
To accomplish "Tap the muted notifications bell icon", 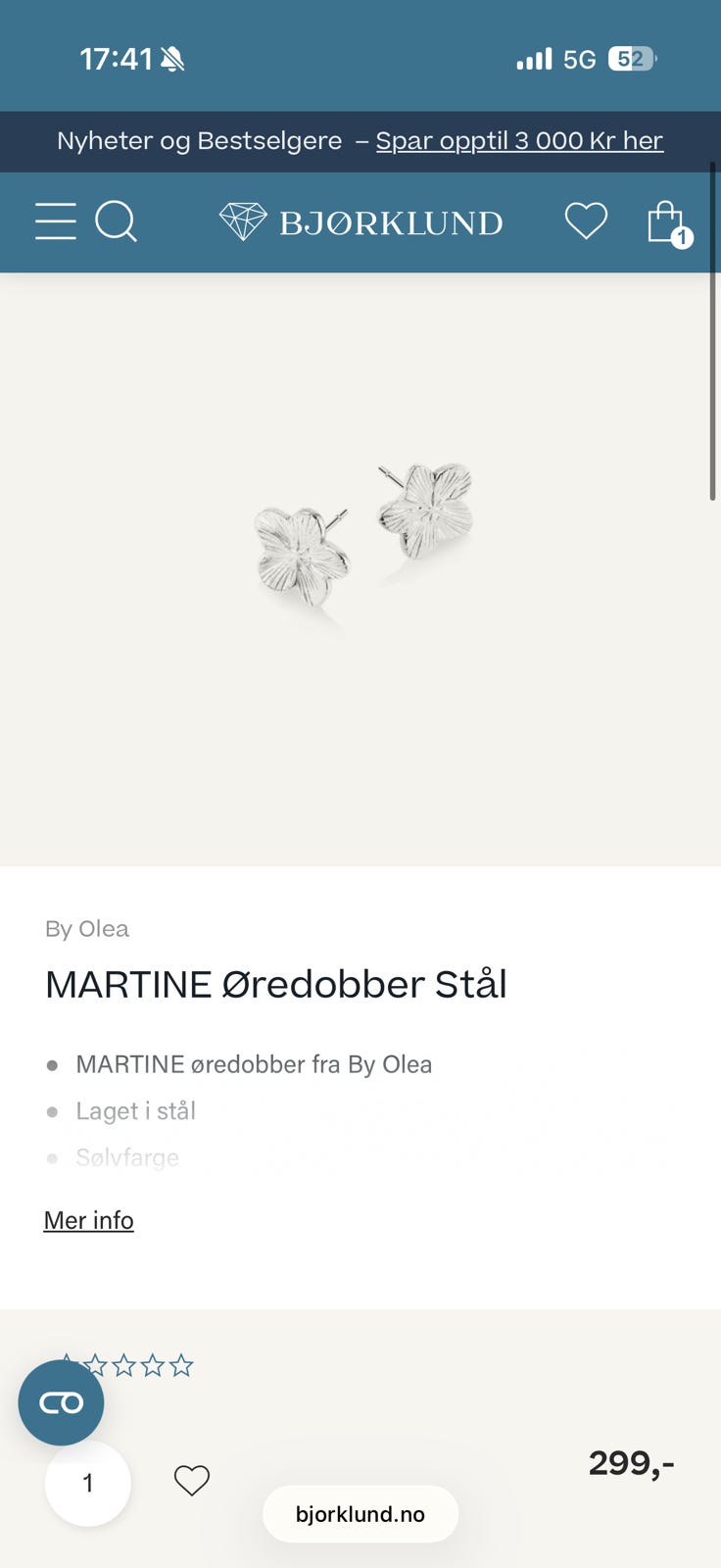I will (172, 58).
